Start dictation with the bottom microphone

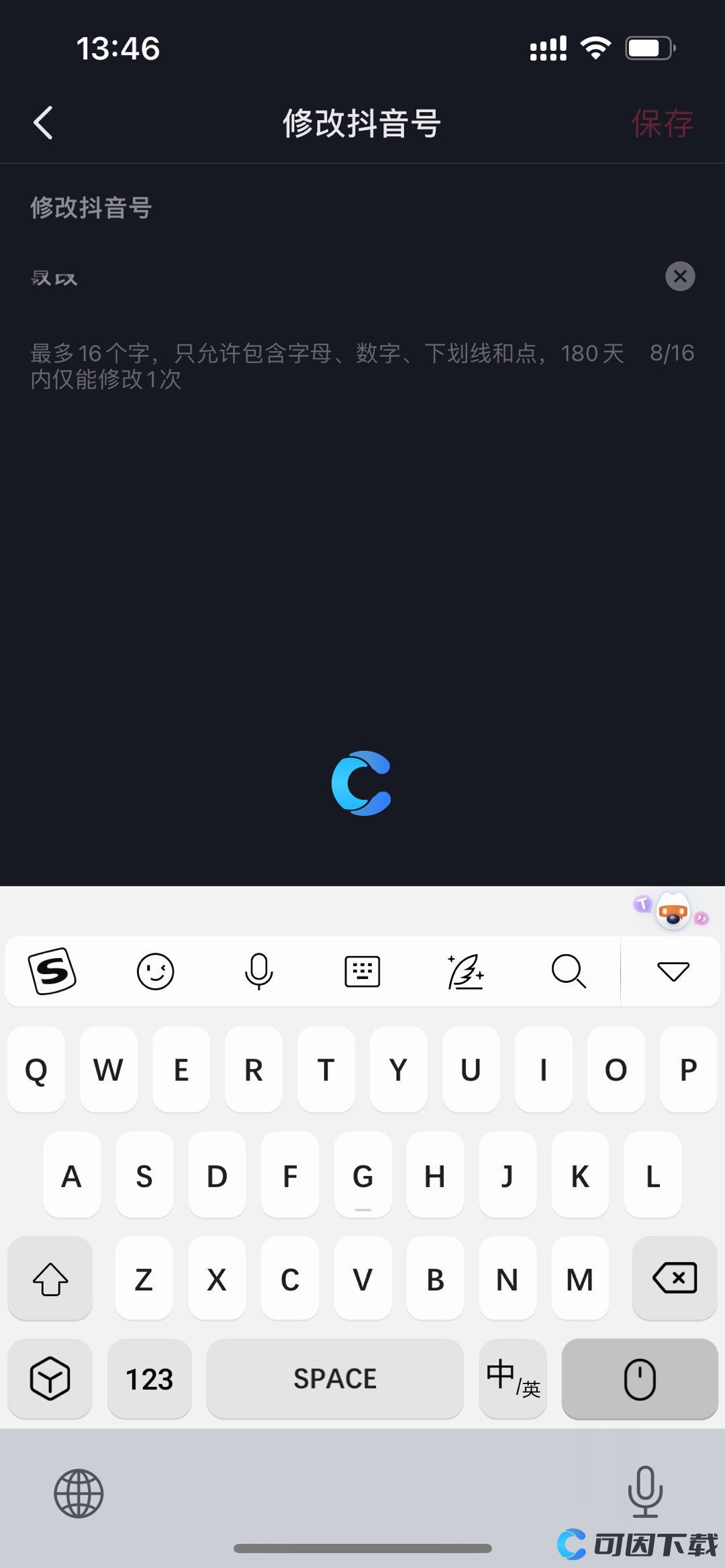click(645, 1492)
